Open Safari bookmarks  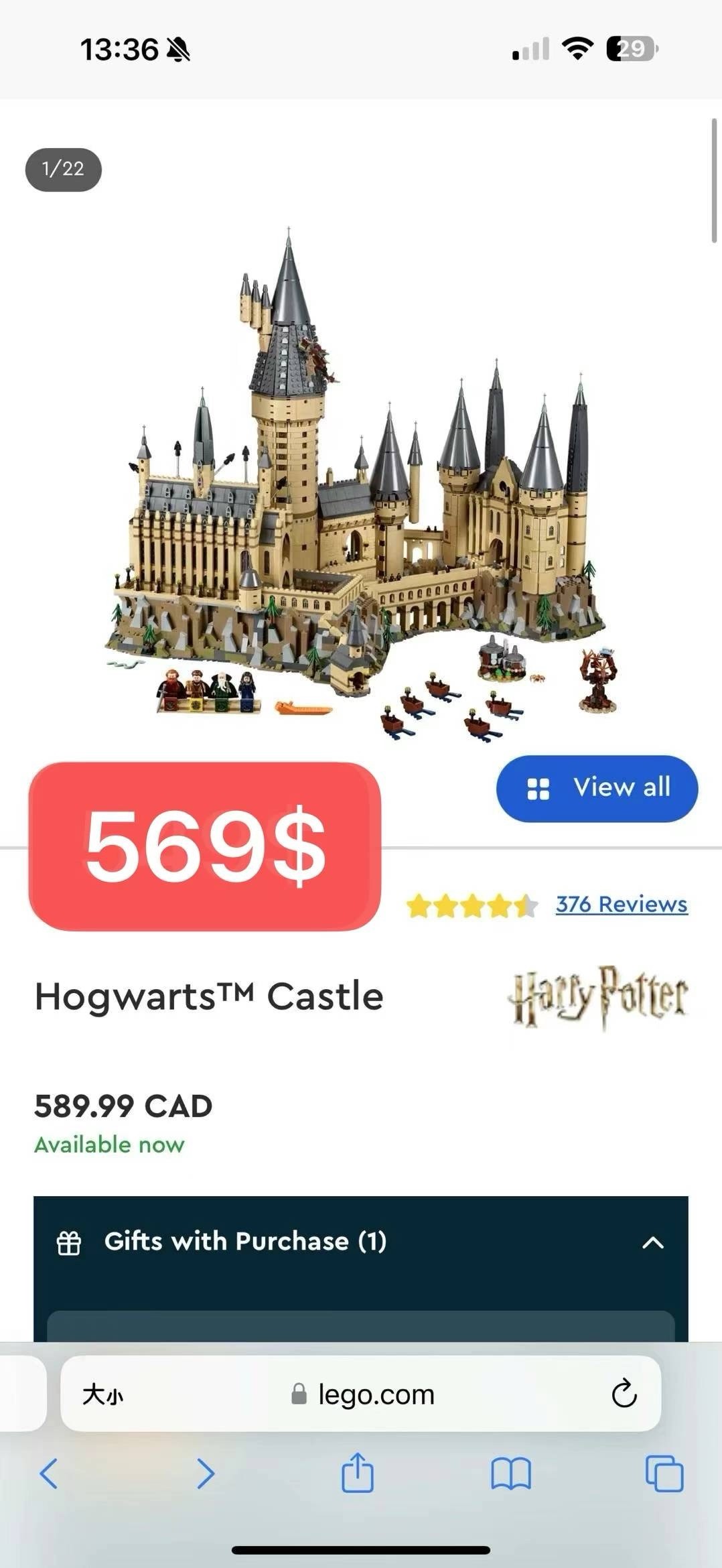pyautogui.click(x=510, y=1474)
